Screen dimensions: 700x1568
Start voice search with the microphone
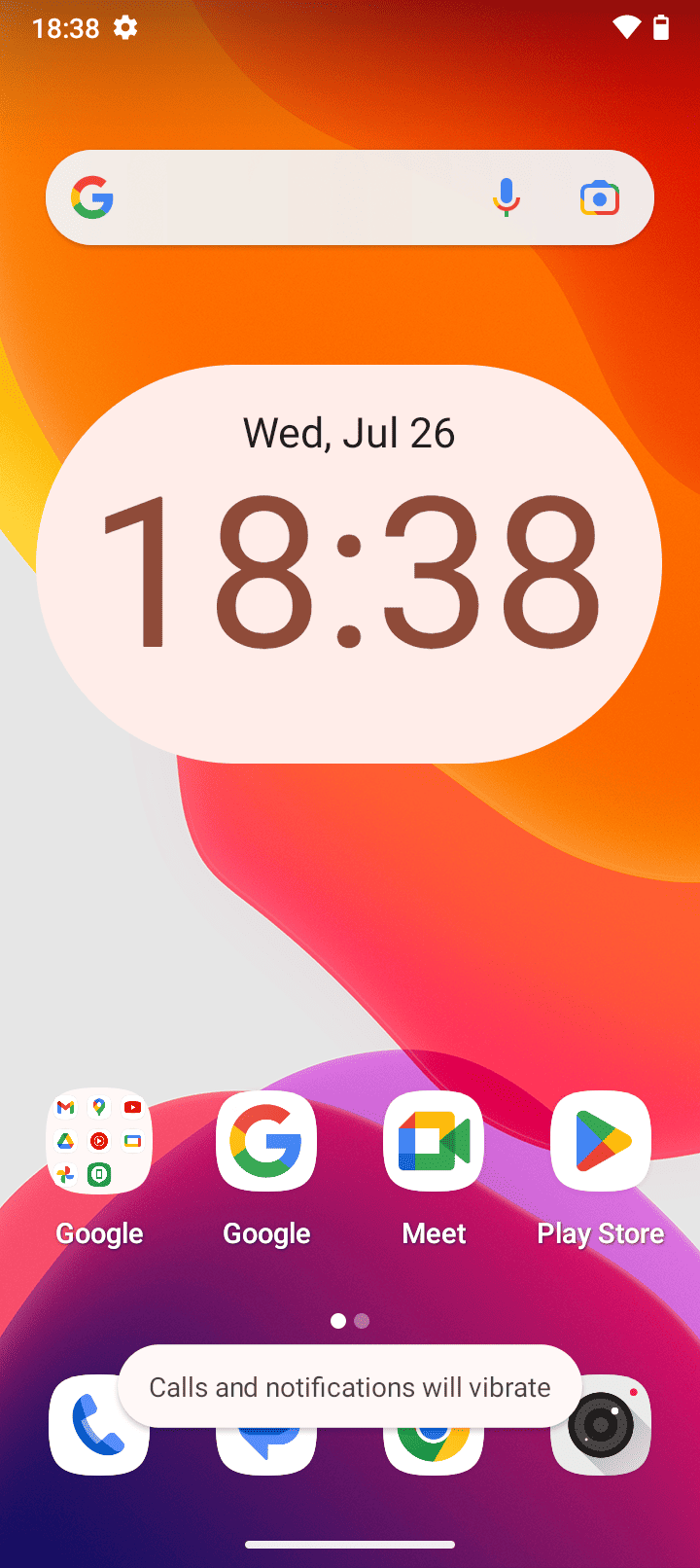[x=506, y=197]
